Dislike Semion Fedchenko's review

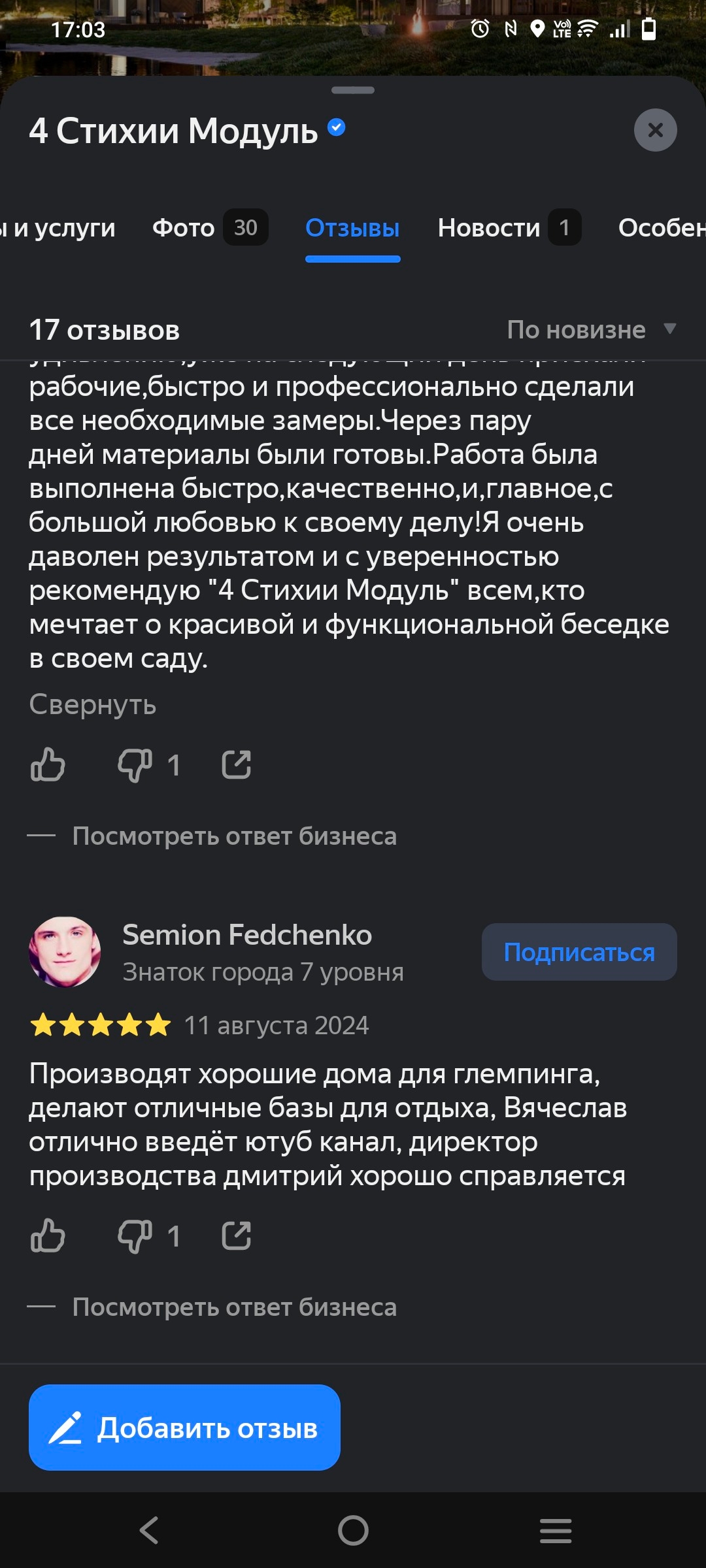(135, 1236)
